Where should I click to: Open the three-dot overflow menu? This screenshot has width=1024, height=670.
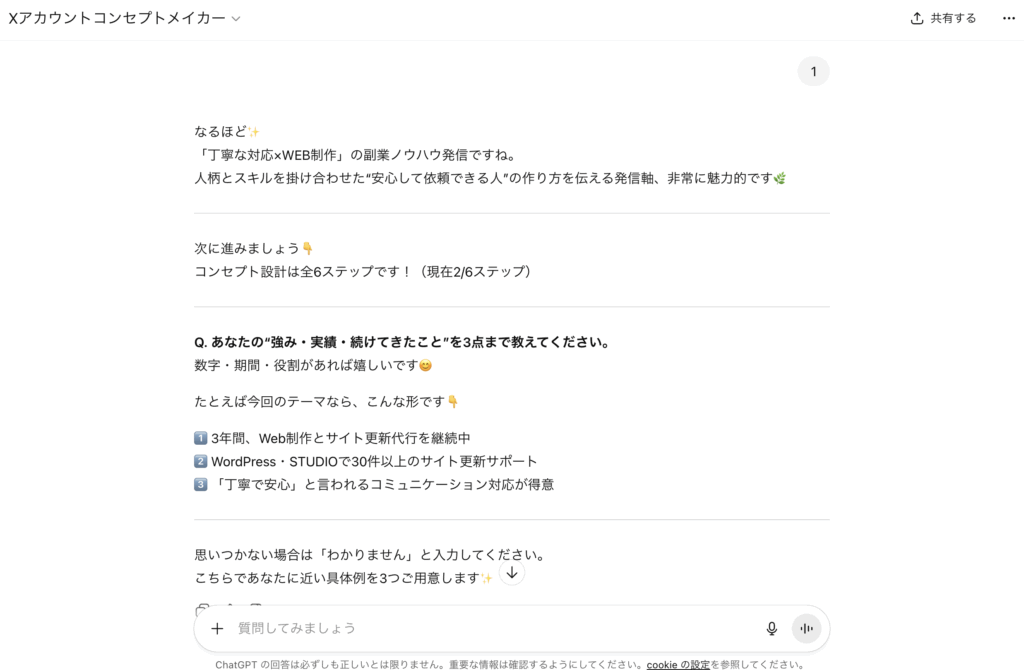1009,18
